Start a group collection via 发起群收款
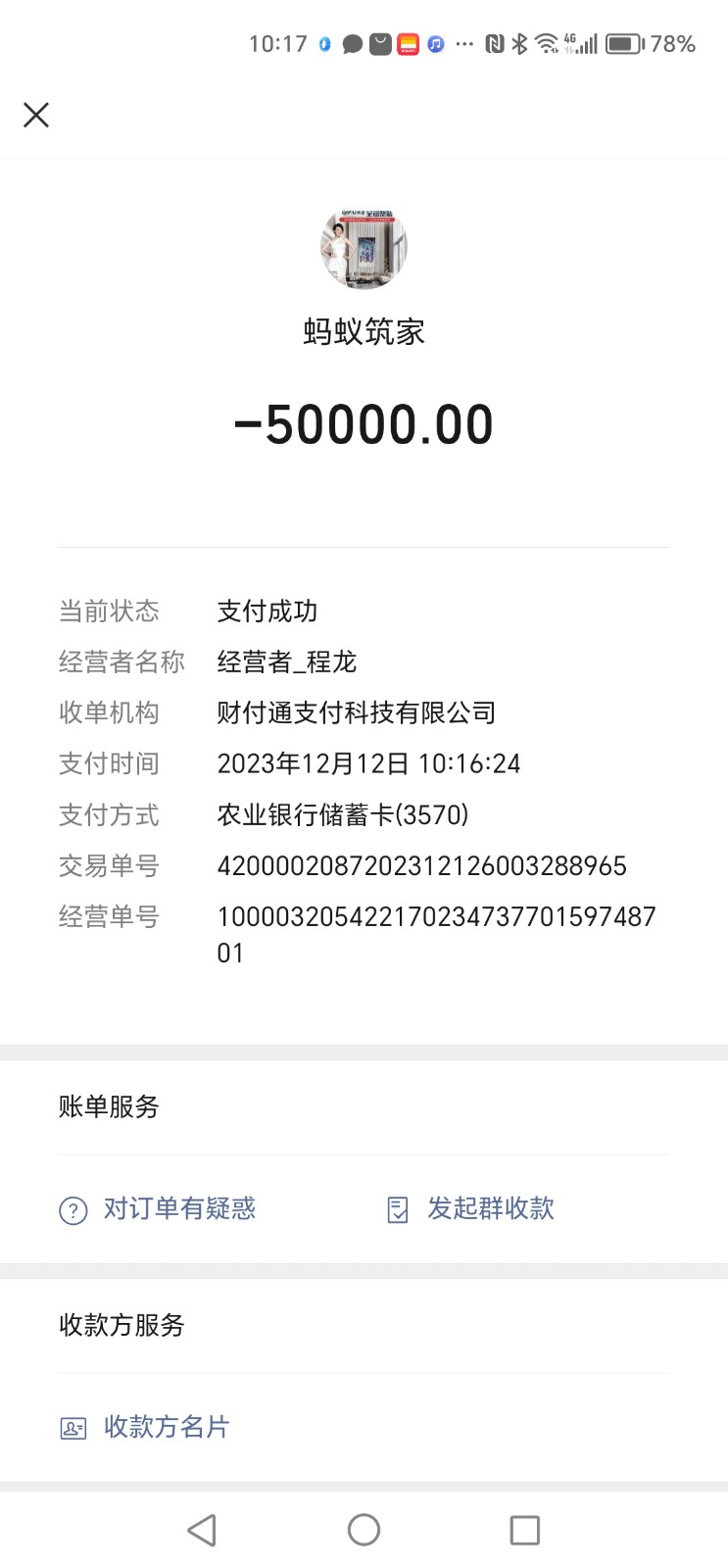 [472, 1209]
